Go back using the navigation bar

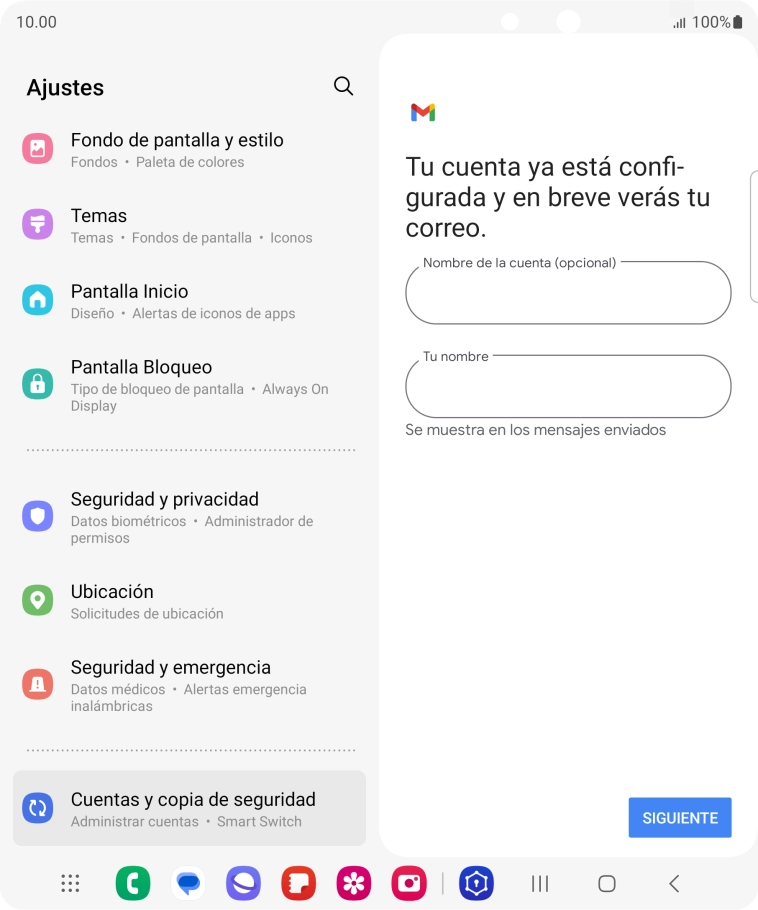[674, 883]
